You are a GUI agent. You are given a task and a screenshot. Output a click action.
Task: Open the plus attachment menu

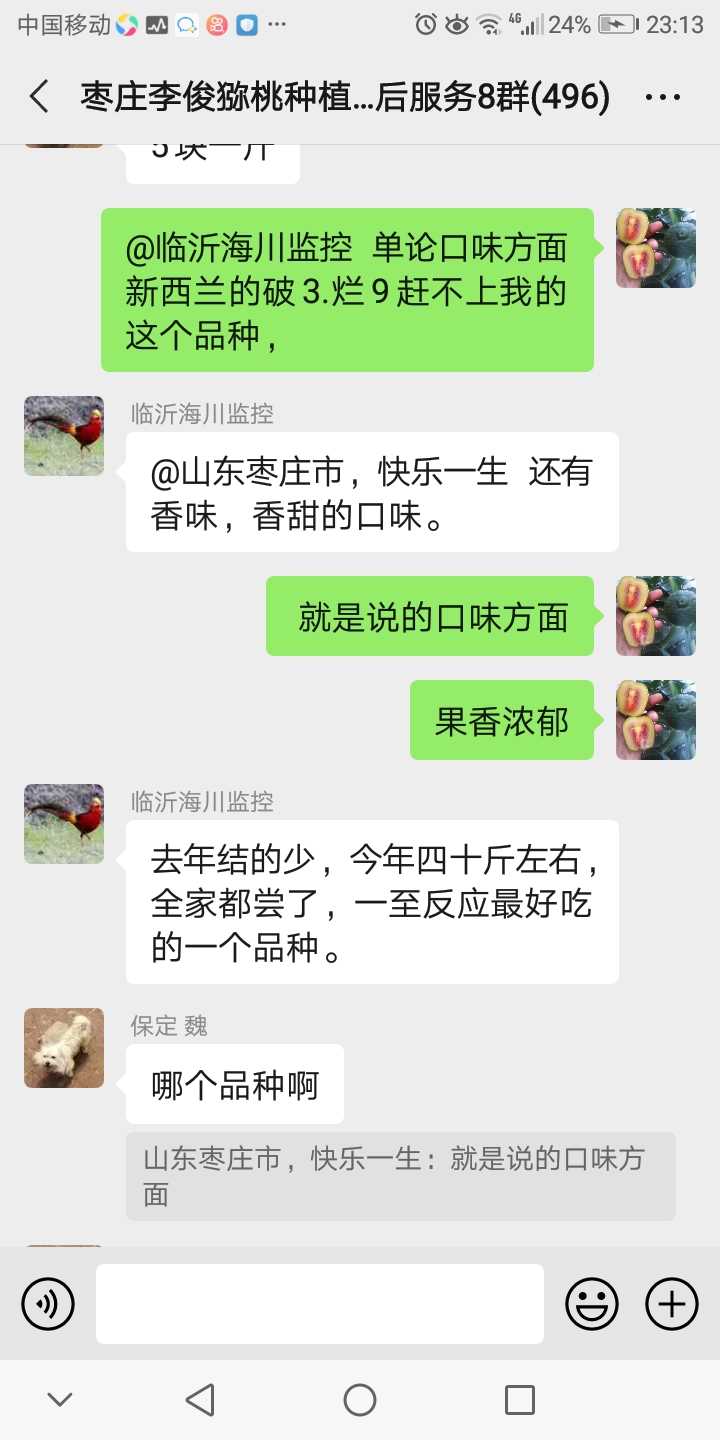[x=672, y=1303]
